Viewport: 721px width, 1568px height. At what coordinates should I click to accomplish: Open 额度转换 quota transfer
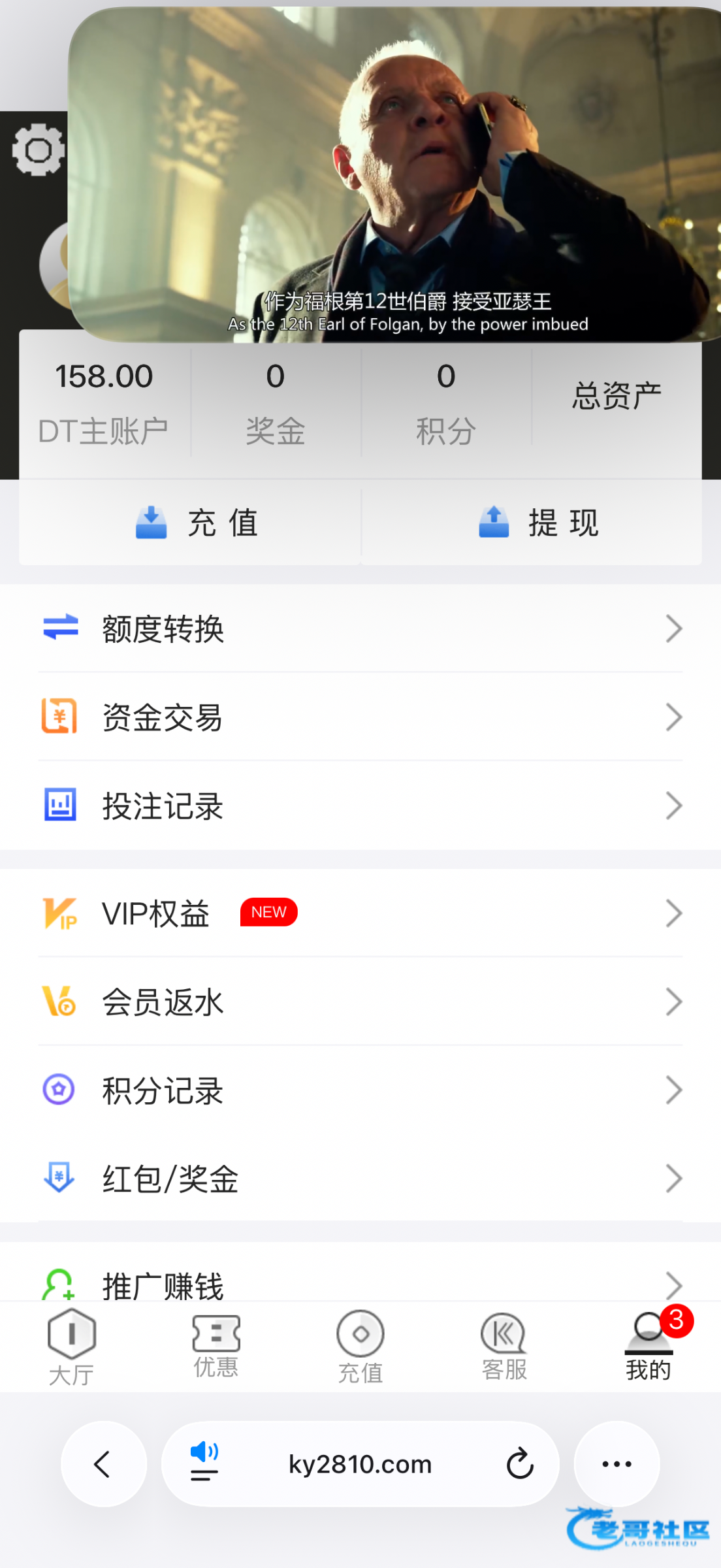360,629
